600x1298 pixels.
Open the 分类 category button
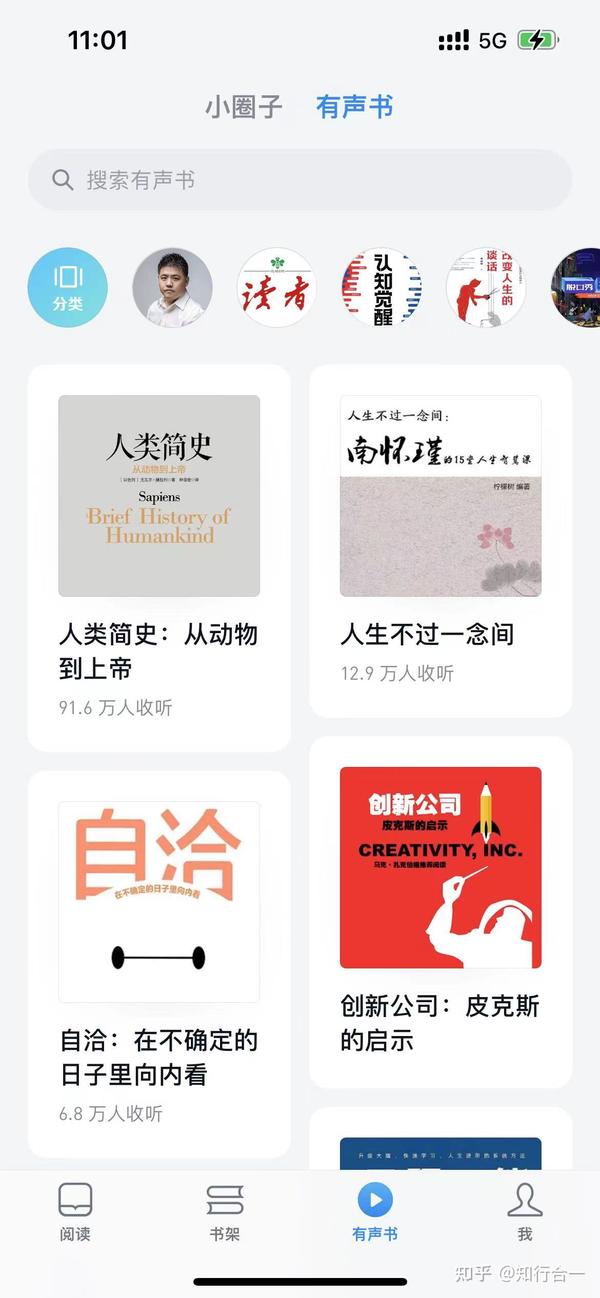[x=68, y=288]
